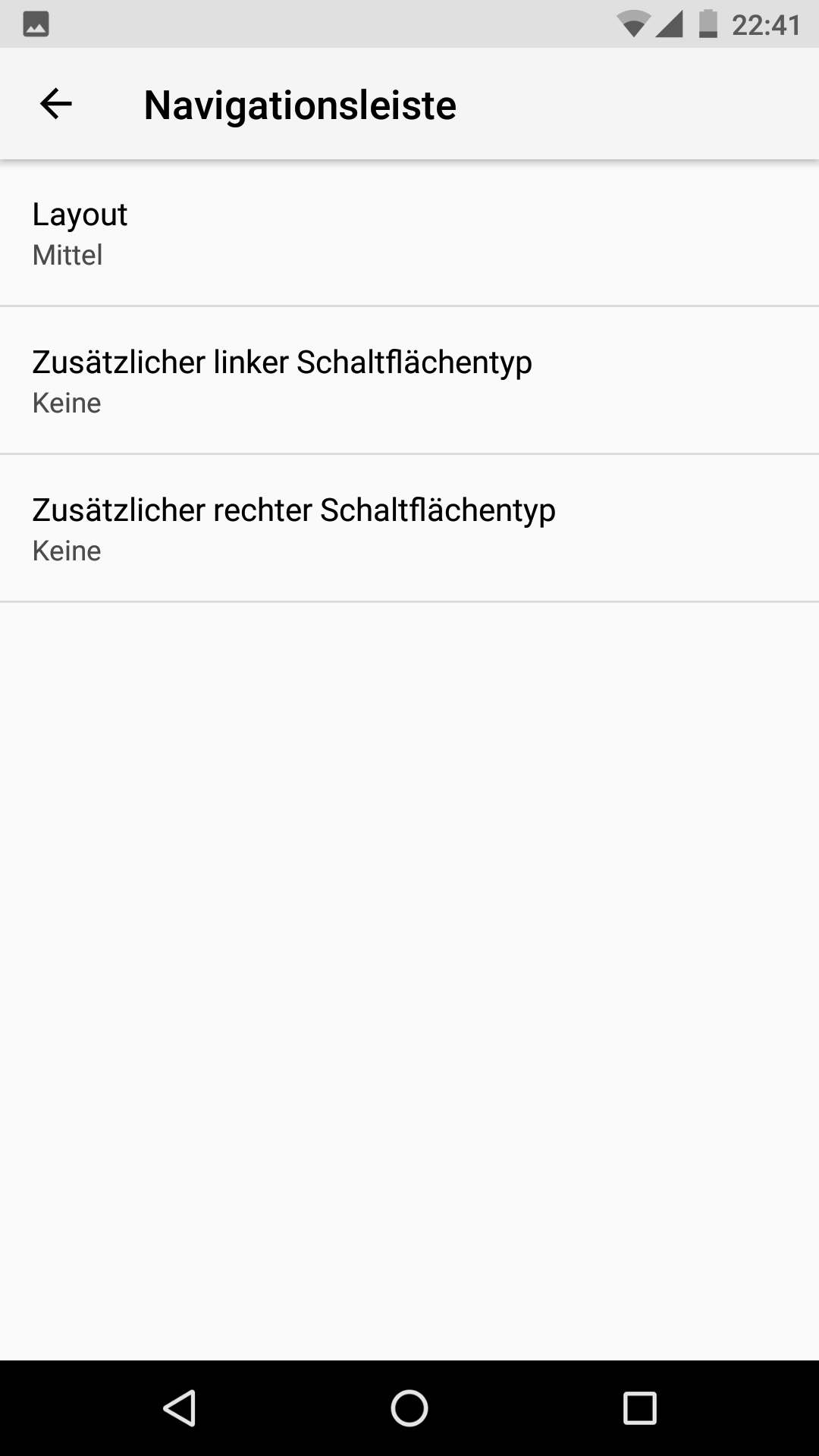Open Zusätzlicher rechter Schaltflächentyp

coord(409,529)
